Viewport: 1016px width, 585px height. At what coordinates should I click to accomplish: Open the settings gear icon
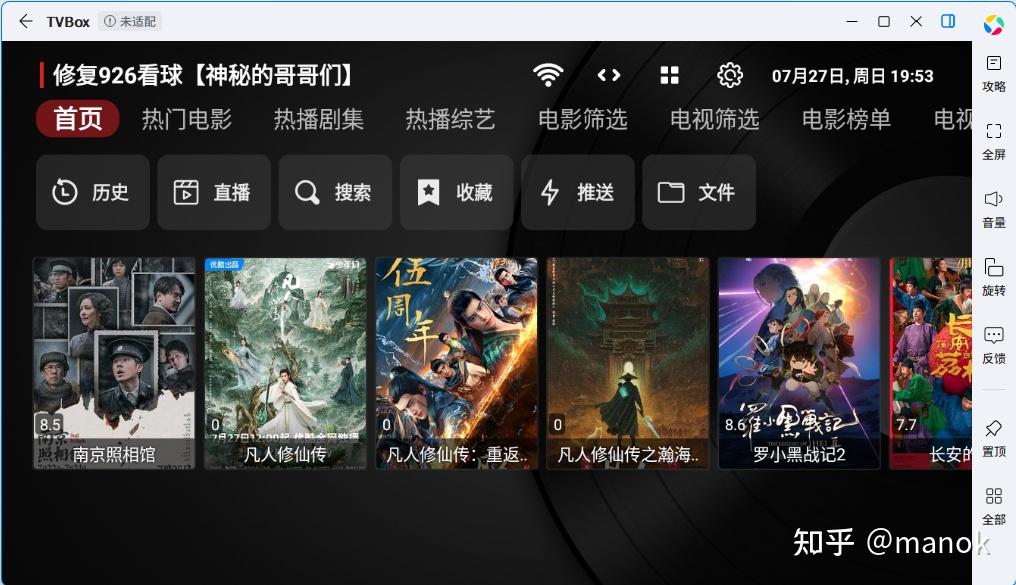click(730, 75)
